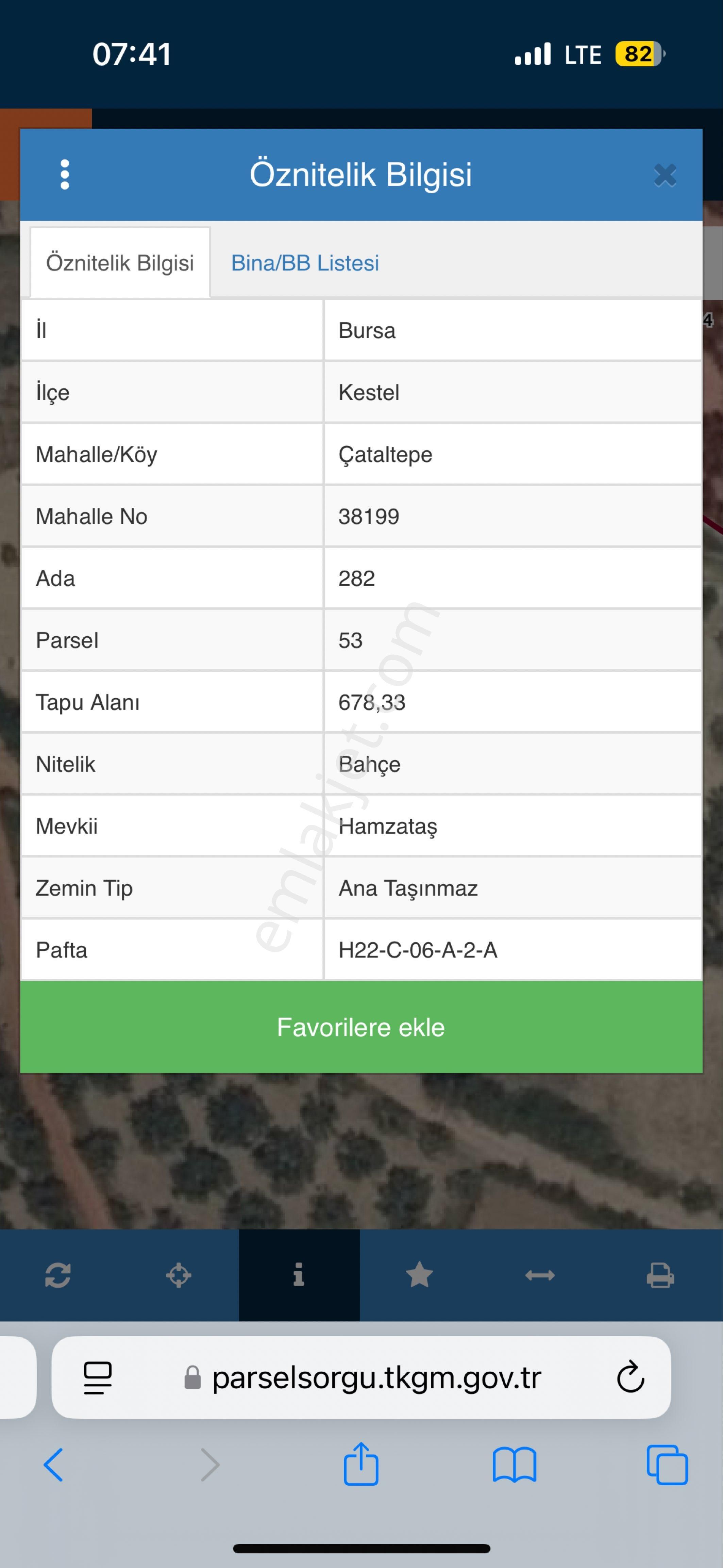This screenshot has width=723, height=1568.
Task: Open the three-dot menu in dialog header
Action: click(x=65, y=175)
